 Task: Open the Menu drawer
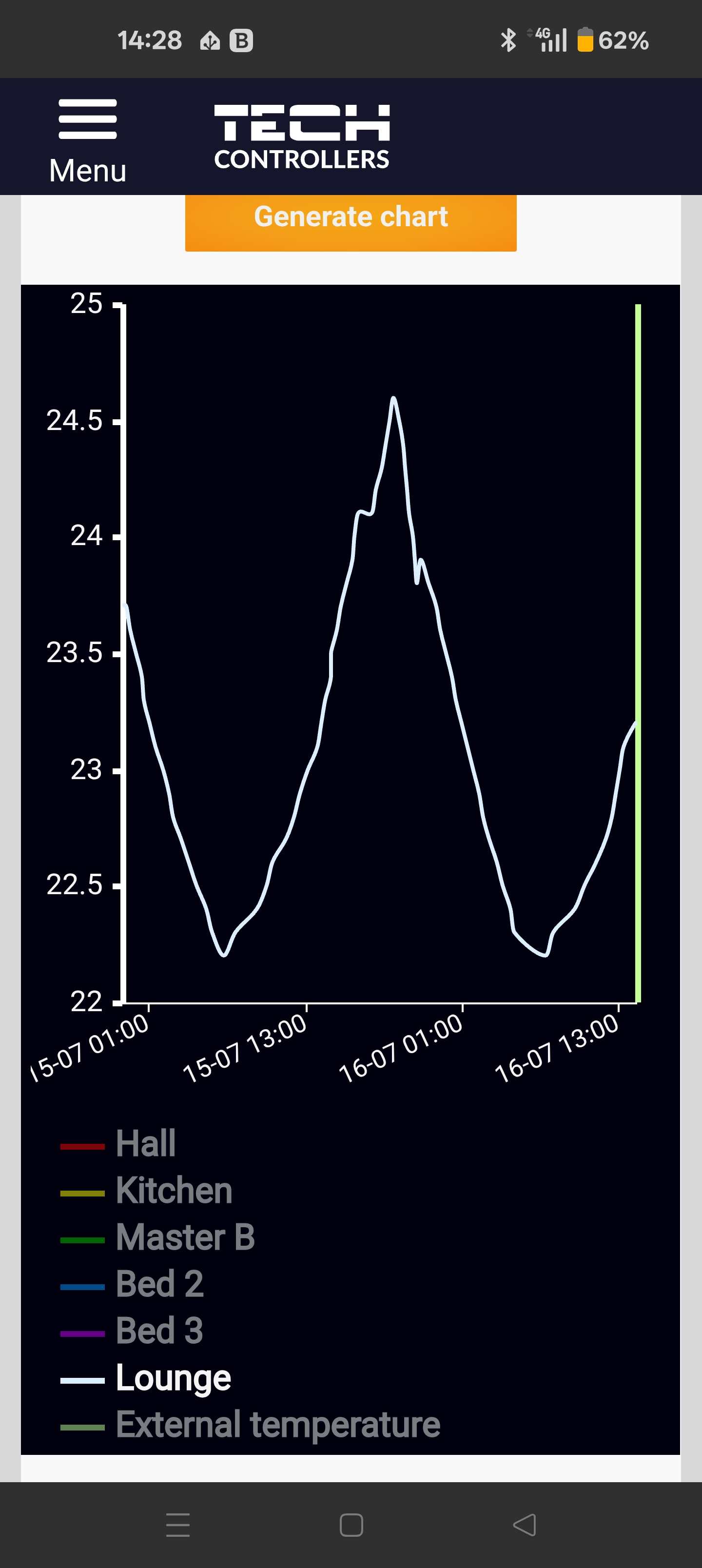(88, 141)
